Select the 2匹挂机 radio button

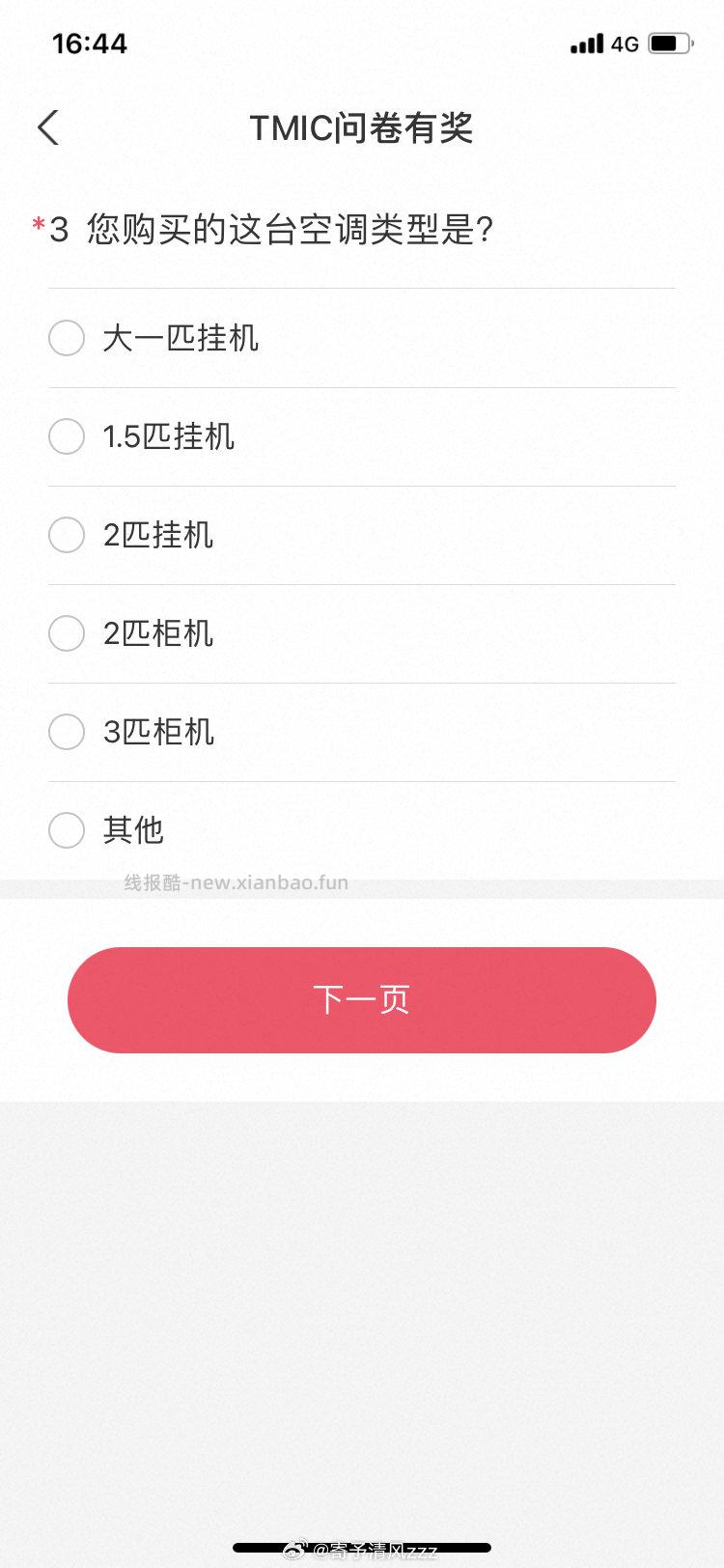tap(66, 535)
